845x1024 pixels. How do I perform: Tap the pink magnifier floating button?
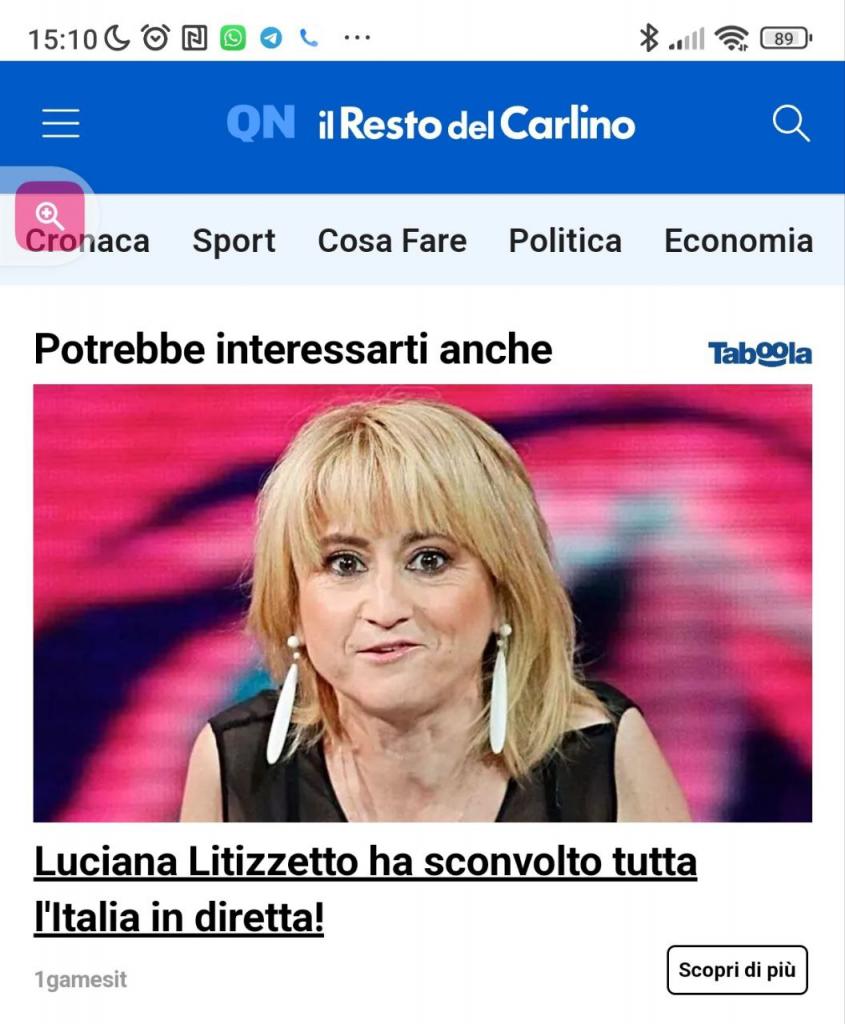click(50, 214)
